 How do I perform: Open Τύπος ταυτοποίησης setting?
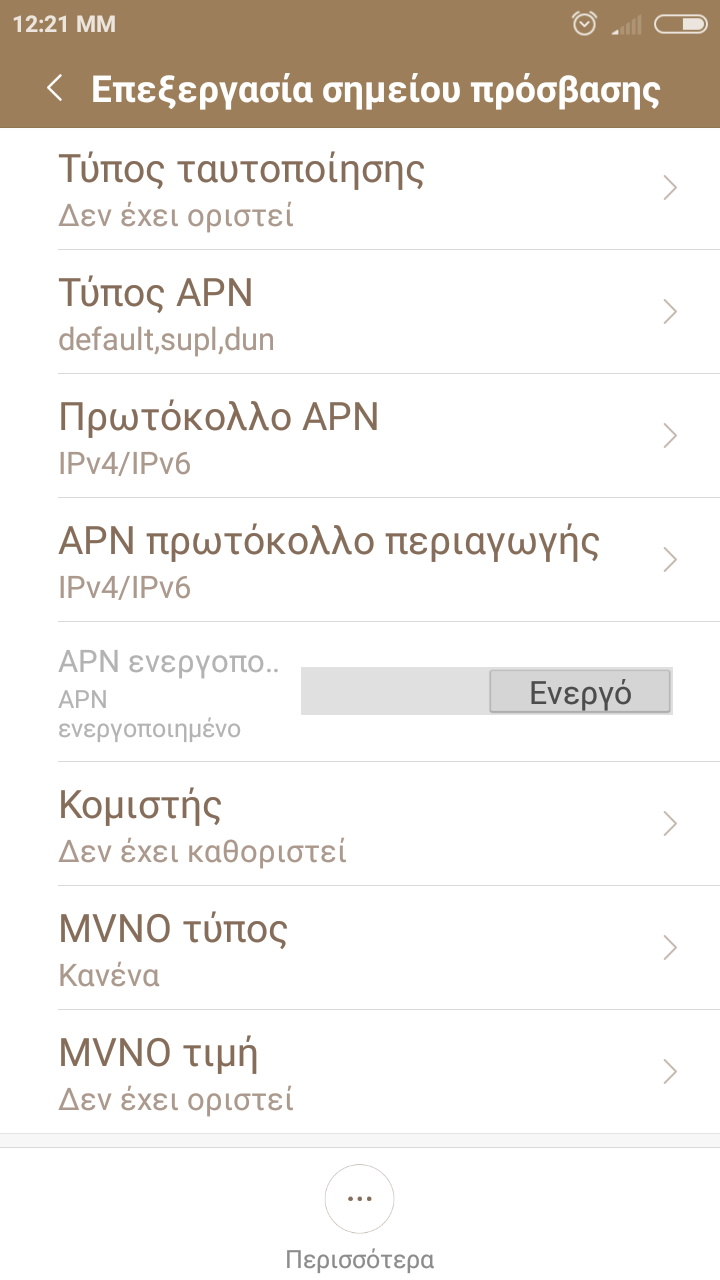pyautogui.click(x=360, y=188)
